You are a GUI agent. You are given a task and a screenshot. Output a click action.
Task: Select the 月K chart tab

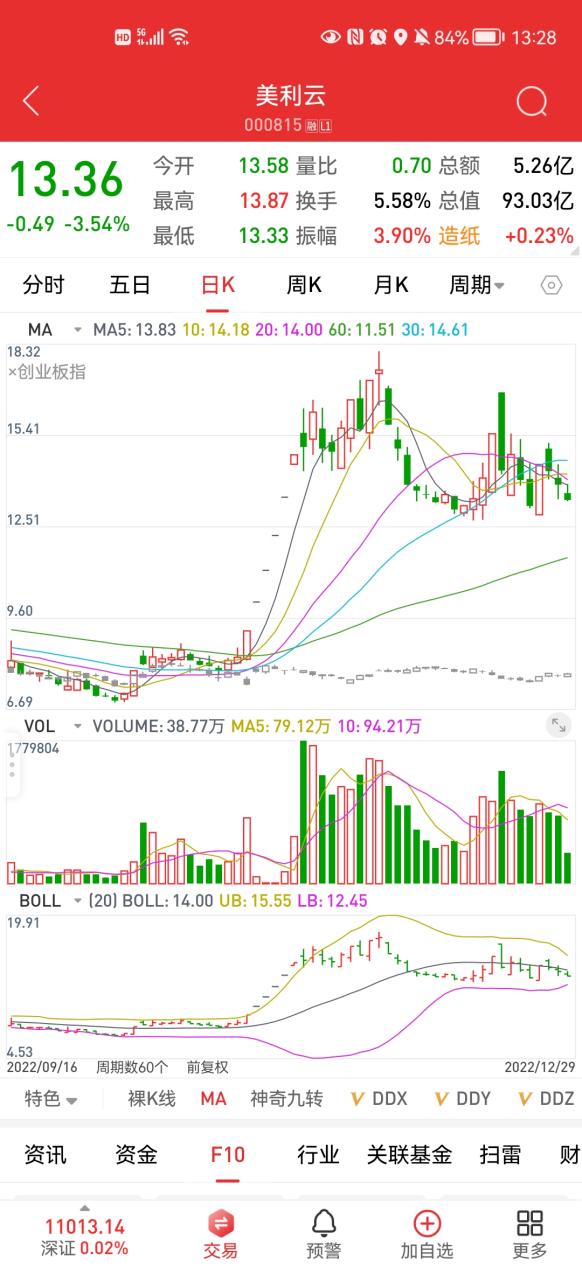coord(390,285)
